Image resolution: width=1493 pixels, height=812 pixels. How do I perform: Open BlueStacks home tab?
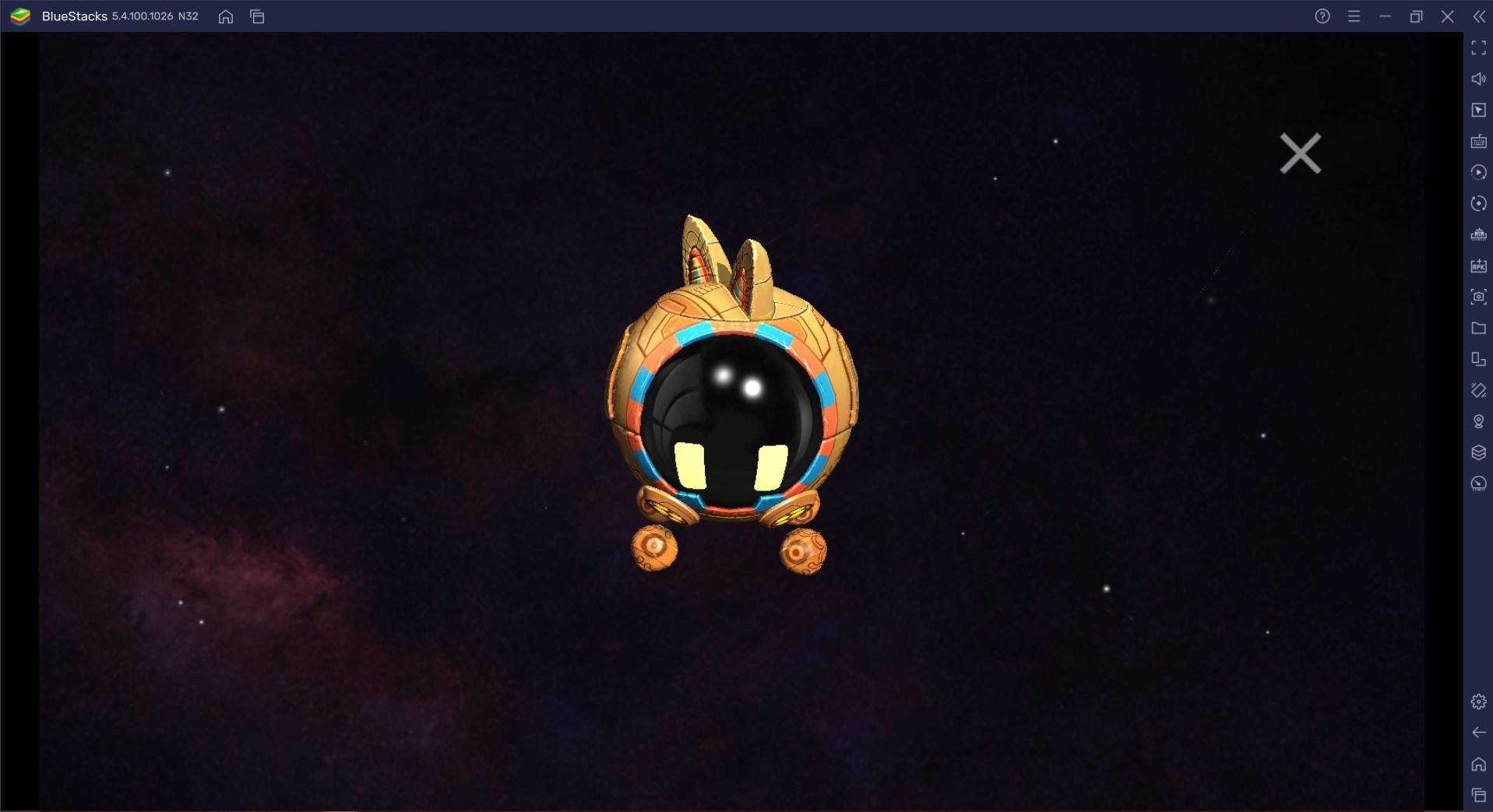(x=226, y=16)
